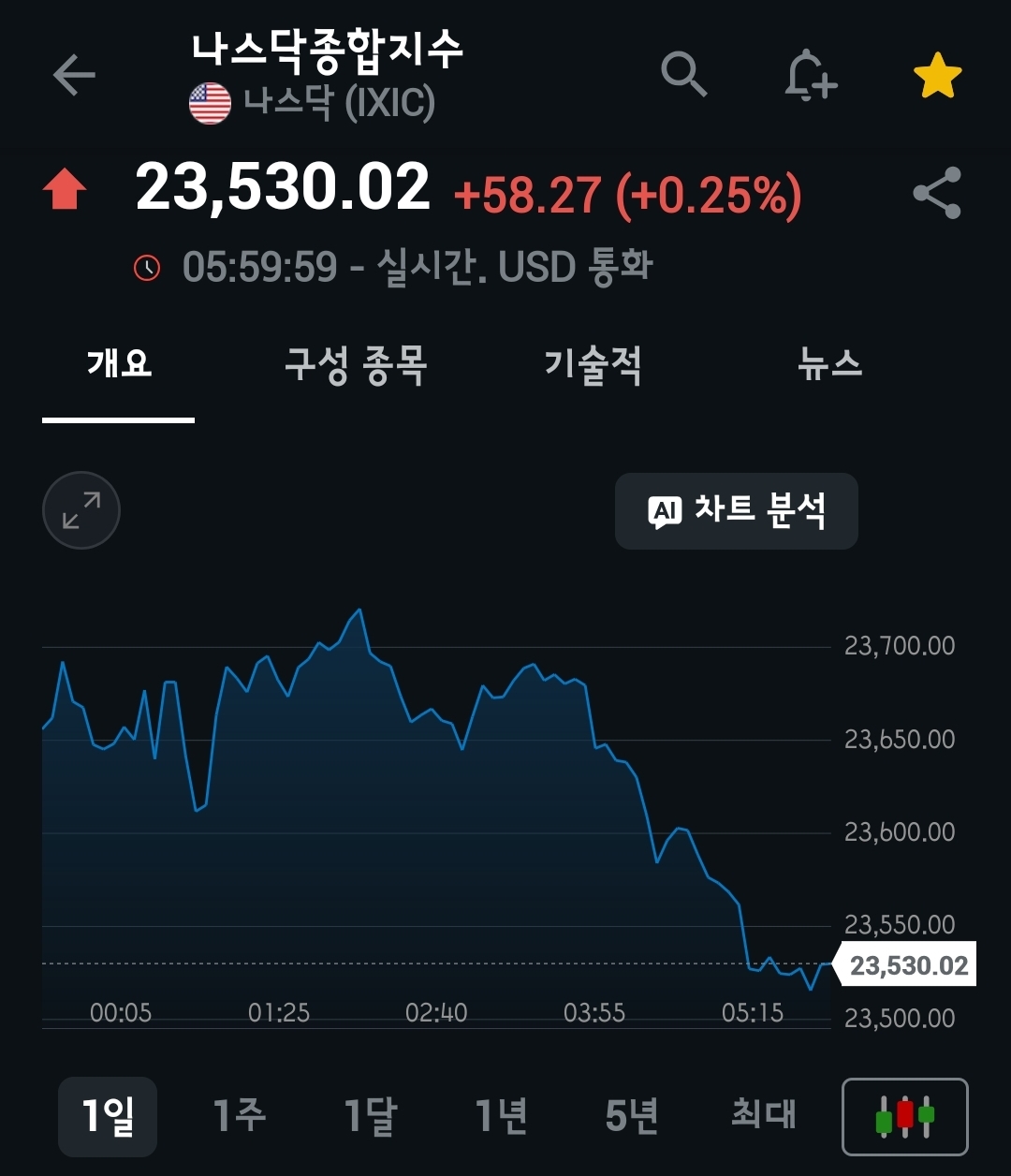Open AI 차트 분석
This screenshot has width=1011, height=1176.
(x=737, y=511)
